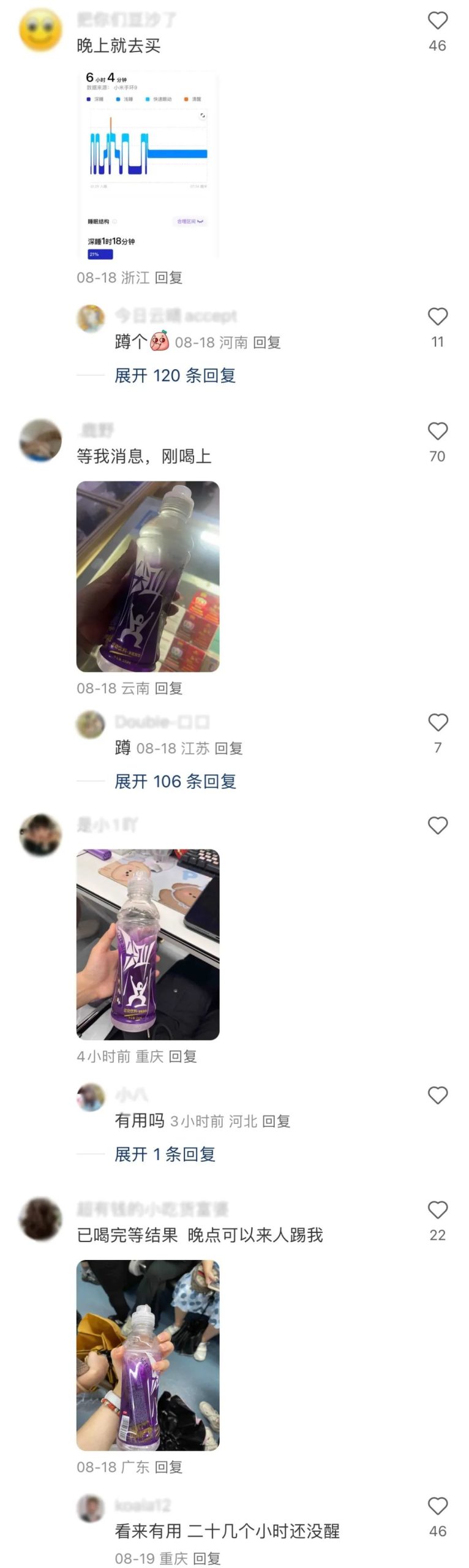Viewport: 469px width, 1568px height.
Task: Like the comment 晚上就去买
Action: pos(437,21)
